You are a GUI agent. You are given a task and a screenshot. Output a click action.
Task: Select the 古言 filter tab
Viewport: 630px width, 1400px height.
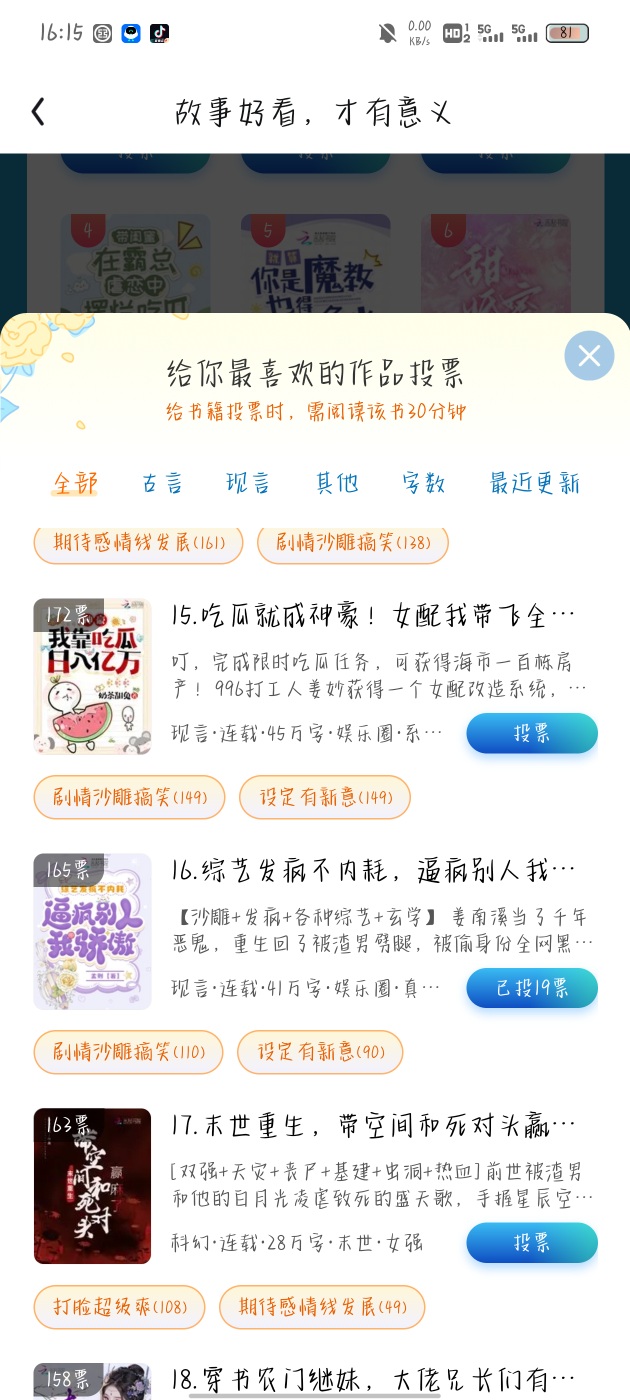pyautogui.click(x=162, y=484)
